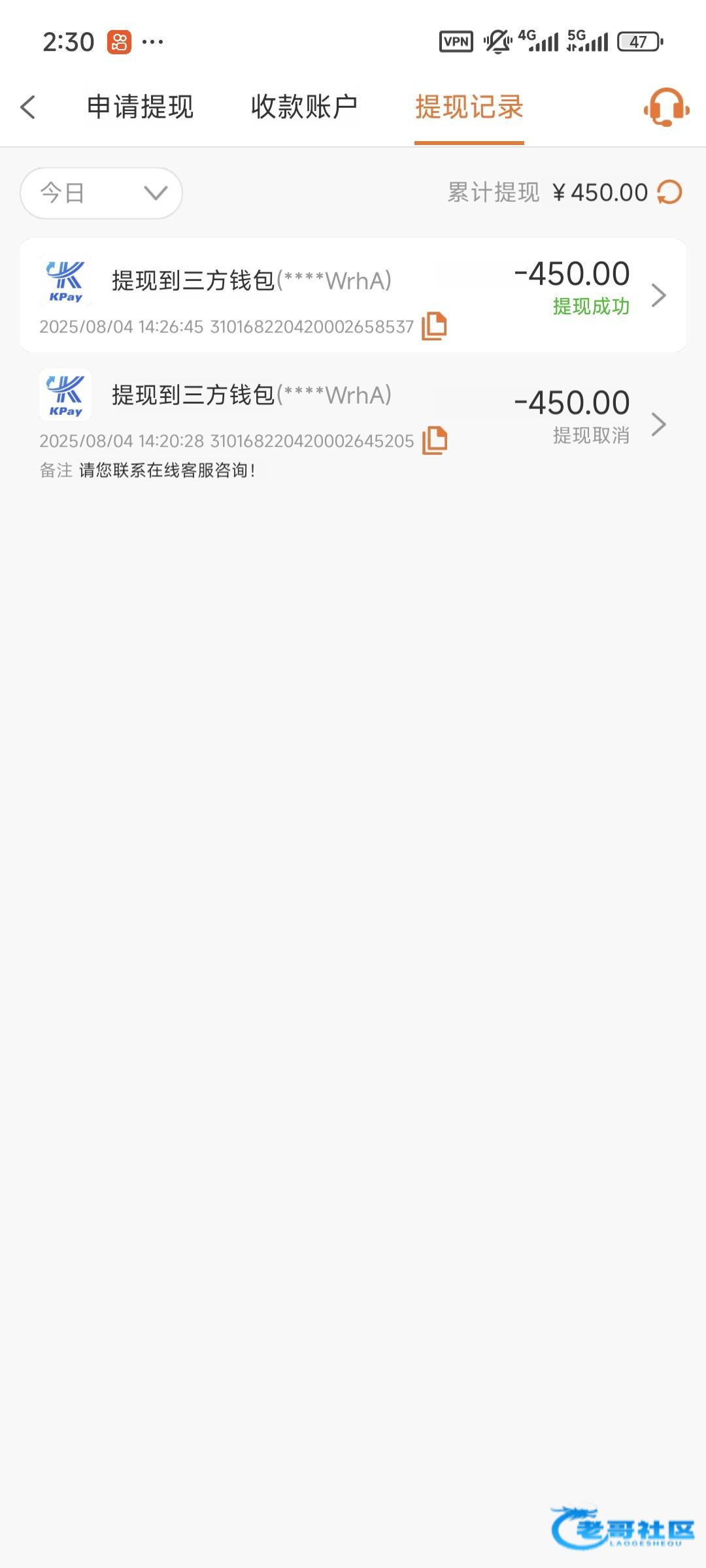The image size is (706, 1568).
Task: Open the 提现取消 withdrawal record
Action: coord(353,425)
